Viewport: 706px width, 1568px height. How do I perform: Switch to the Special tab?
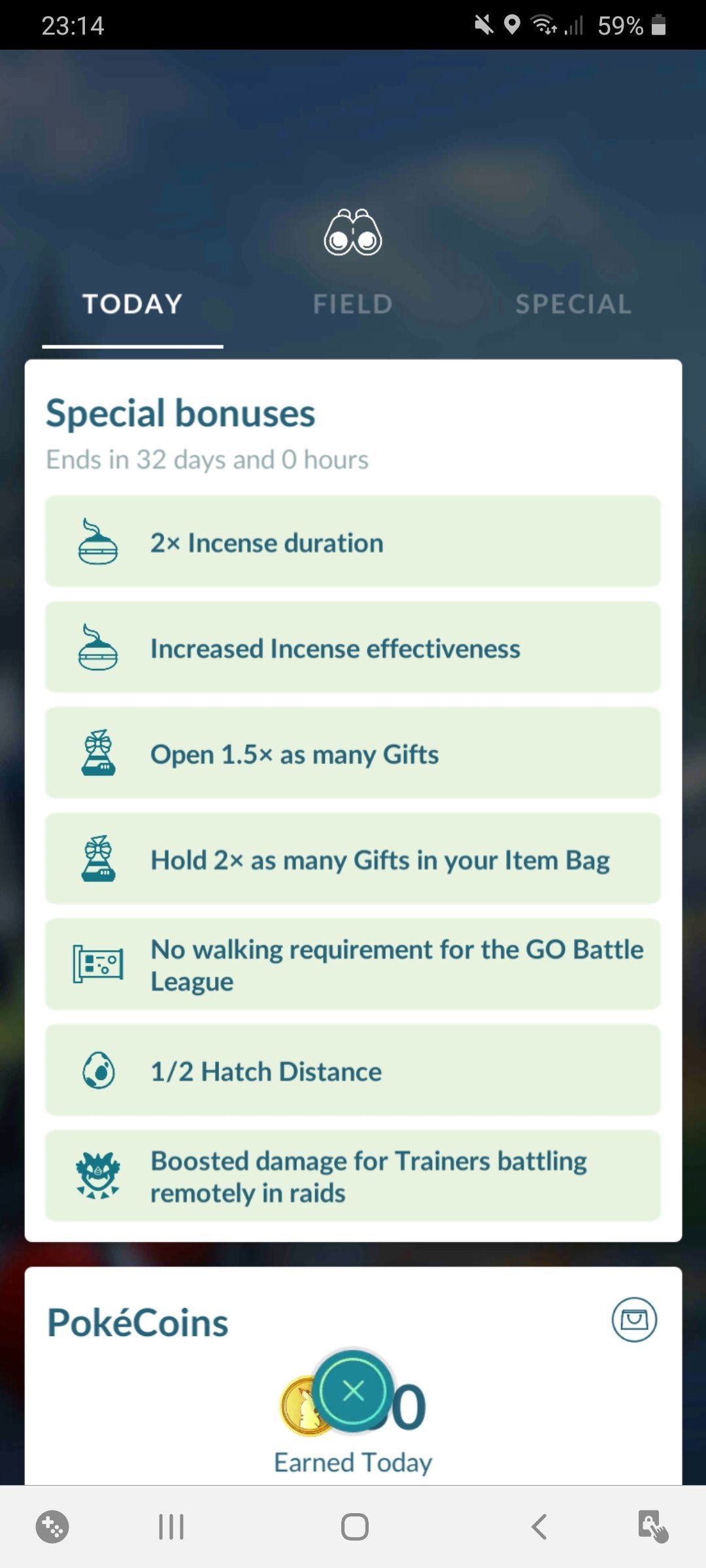coord(573,304)
